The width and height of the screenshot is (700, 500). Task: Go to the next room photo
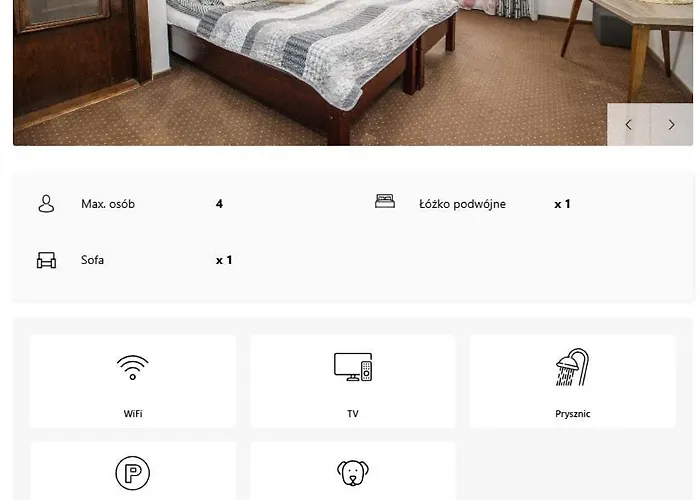pos(672,125)
